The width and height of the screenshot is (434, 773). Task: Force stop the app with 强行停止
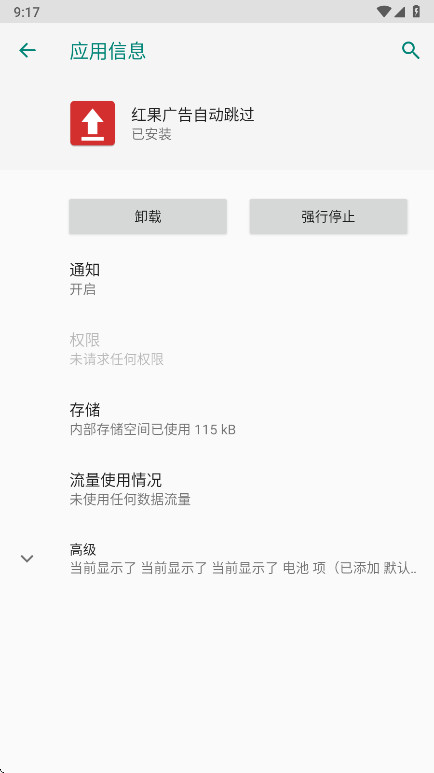(x=328, y=216)
